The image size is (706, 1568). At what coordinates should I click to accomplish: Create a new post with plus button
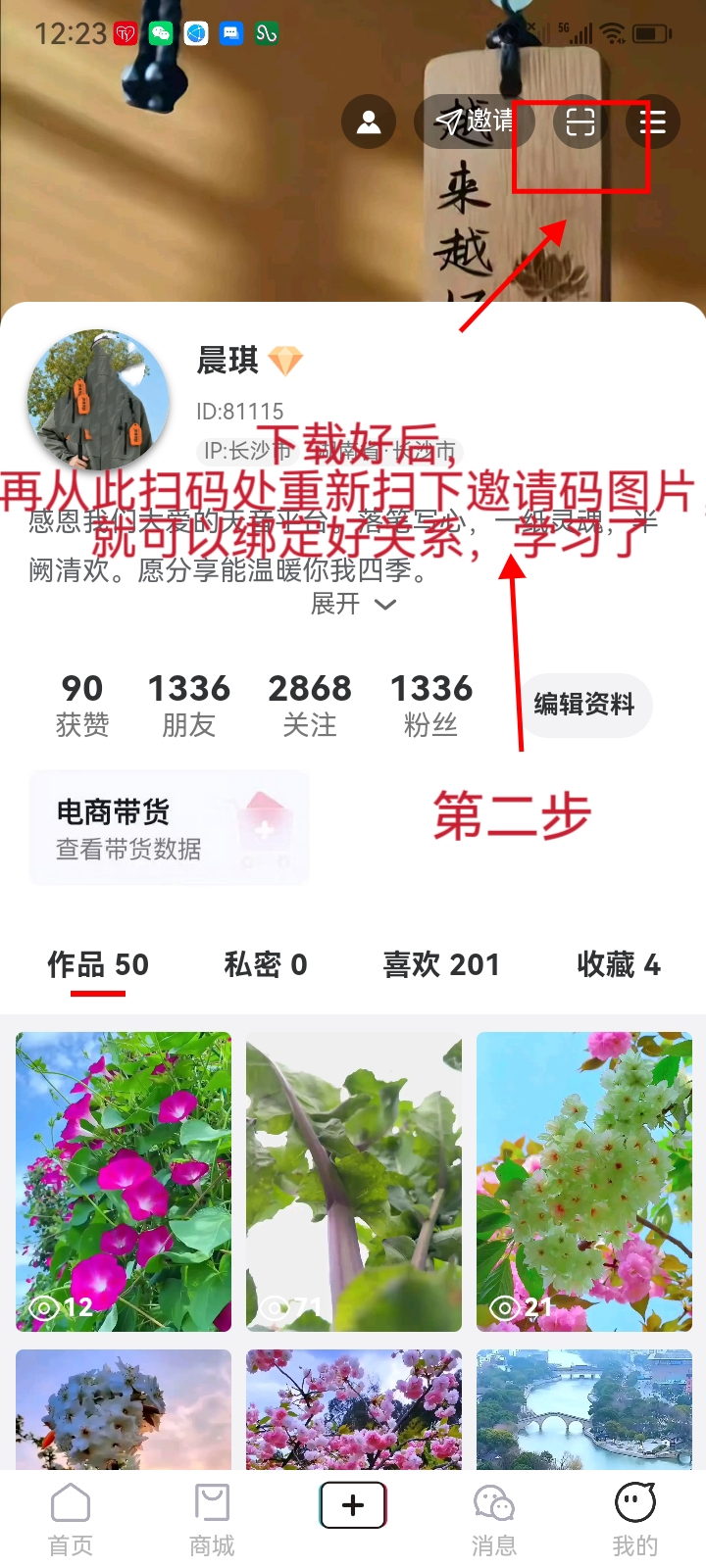pos(353,1505)
